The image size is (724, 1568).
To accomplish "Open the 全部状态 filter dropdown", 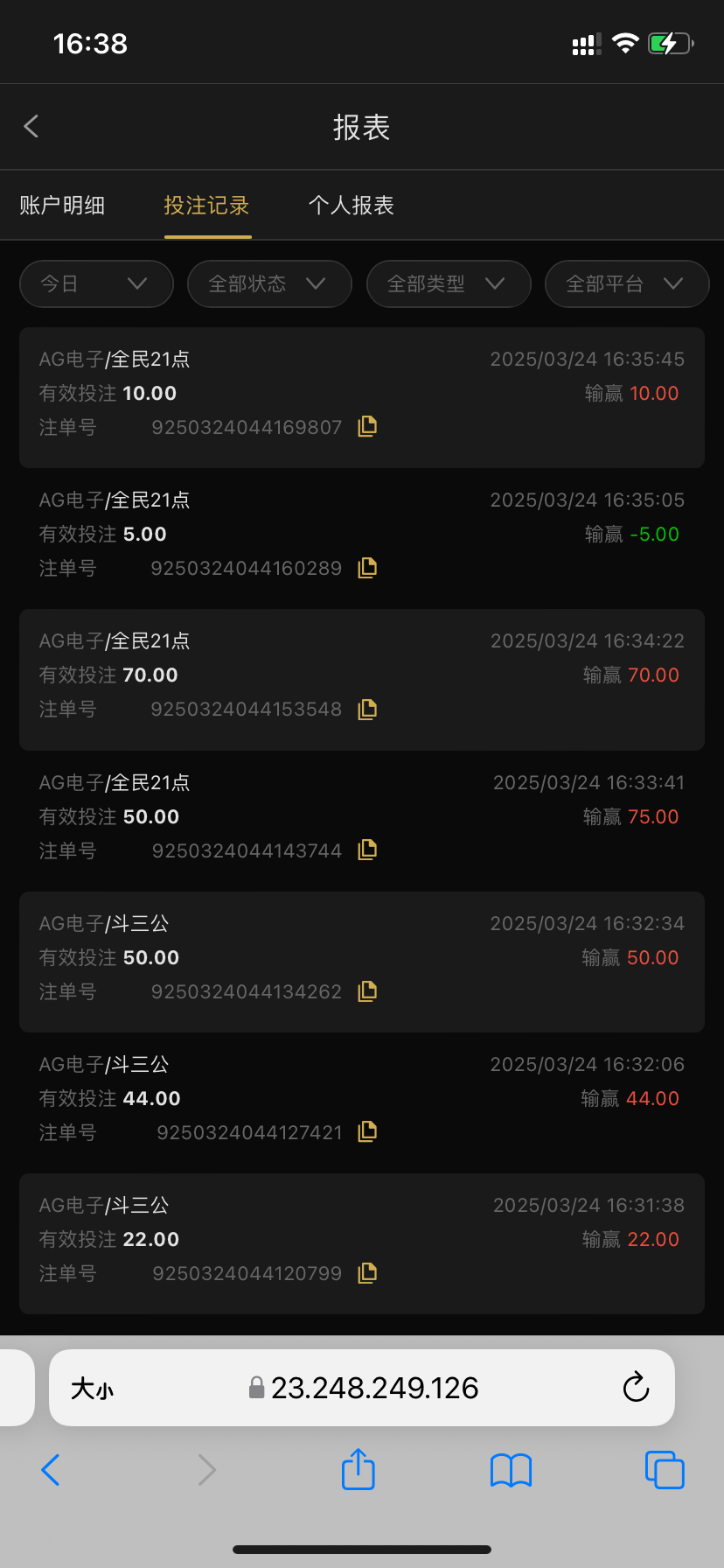I will (269, 283).
